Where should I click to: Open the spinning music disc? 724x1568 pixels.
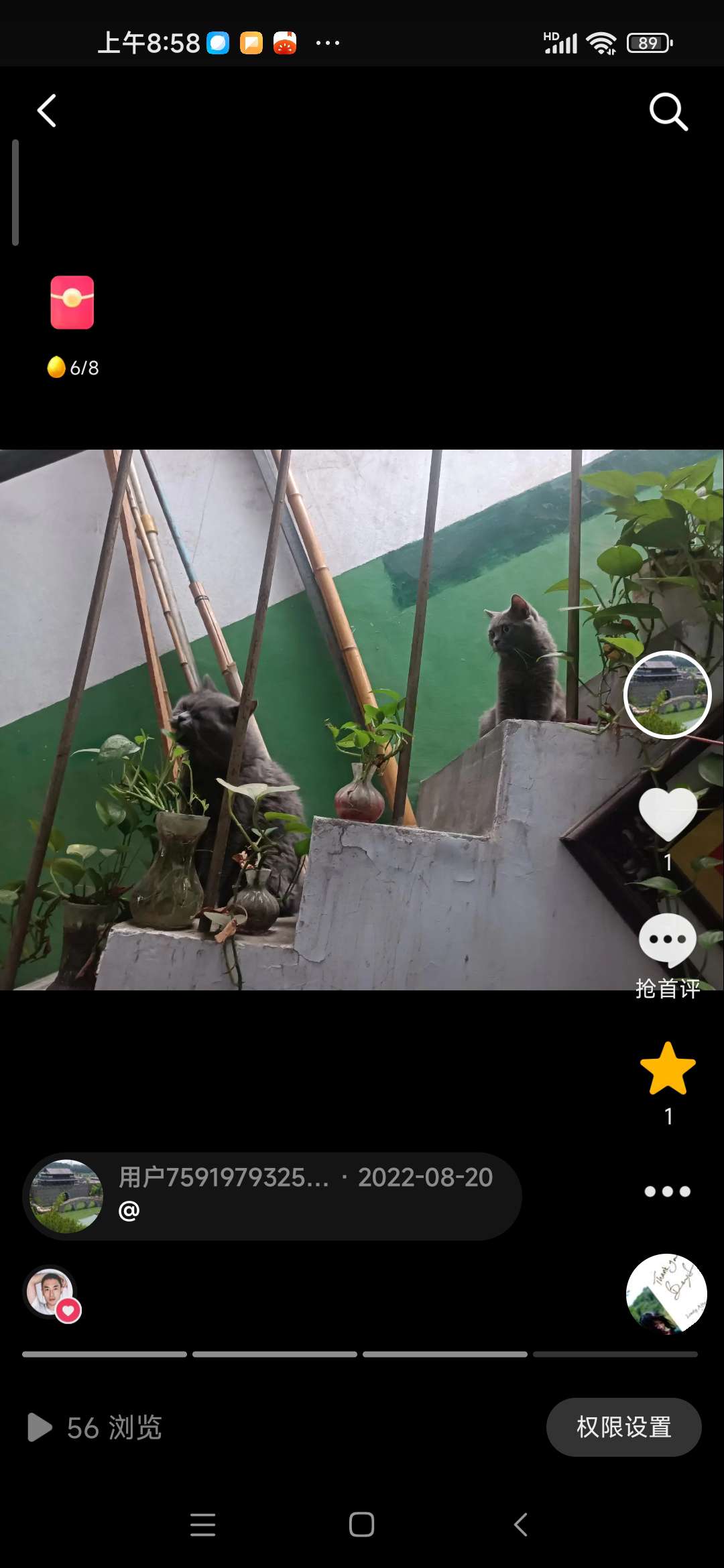(666, 1294)
